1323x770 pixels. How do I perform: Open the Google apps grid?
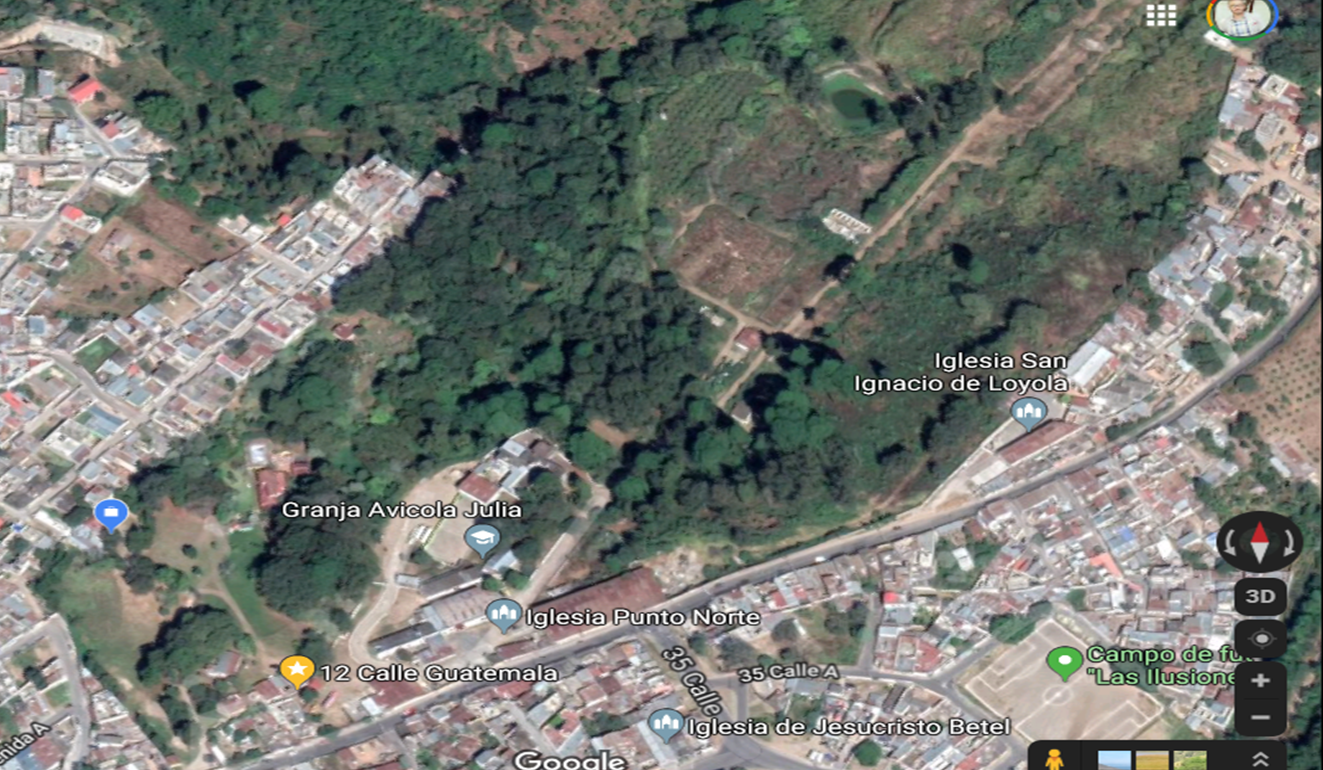click(x=1161, y=14)
